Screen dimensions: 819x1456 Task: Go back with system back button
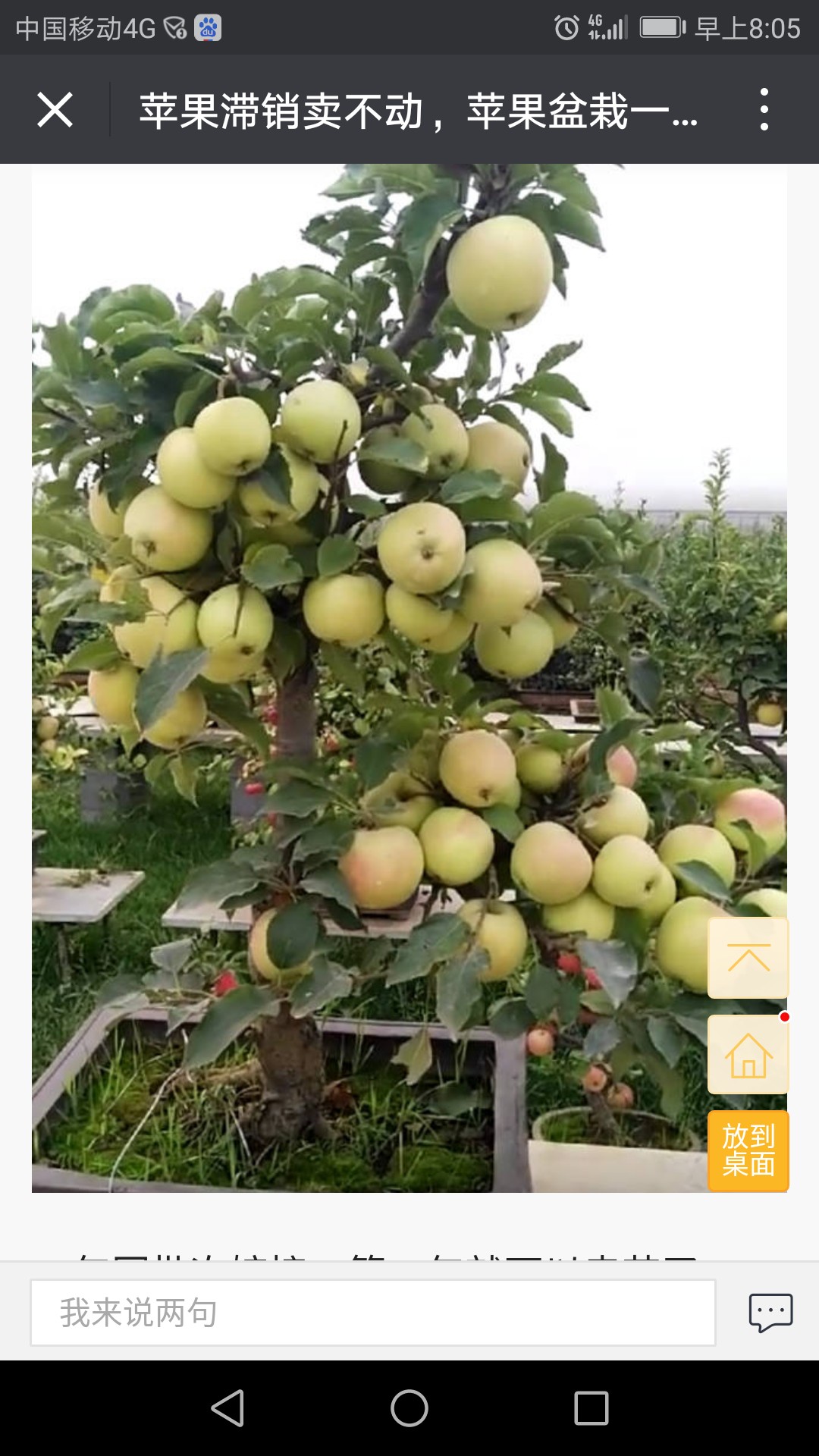227,1408
